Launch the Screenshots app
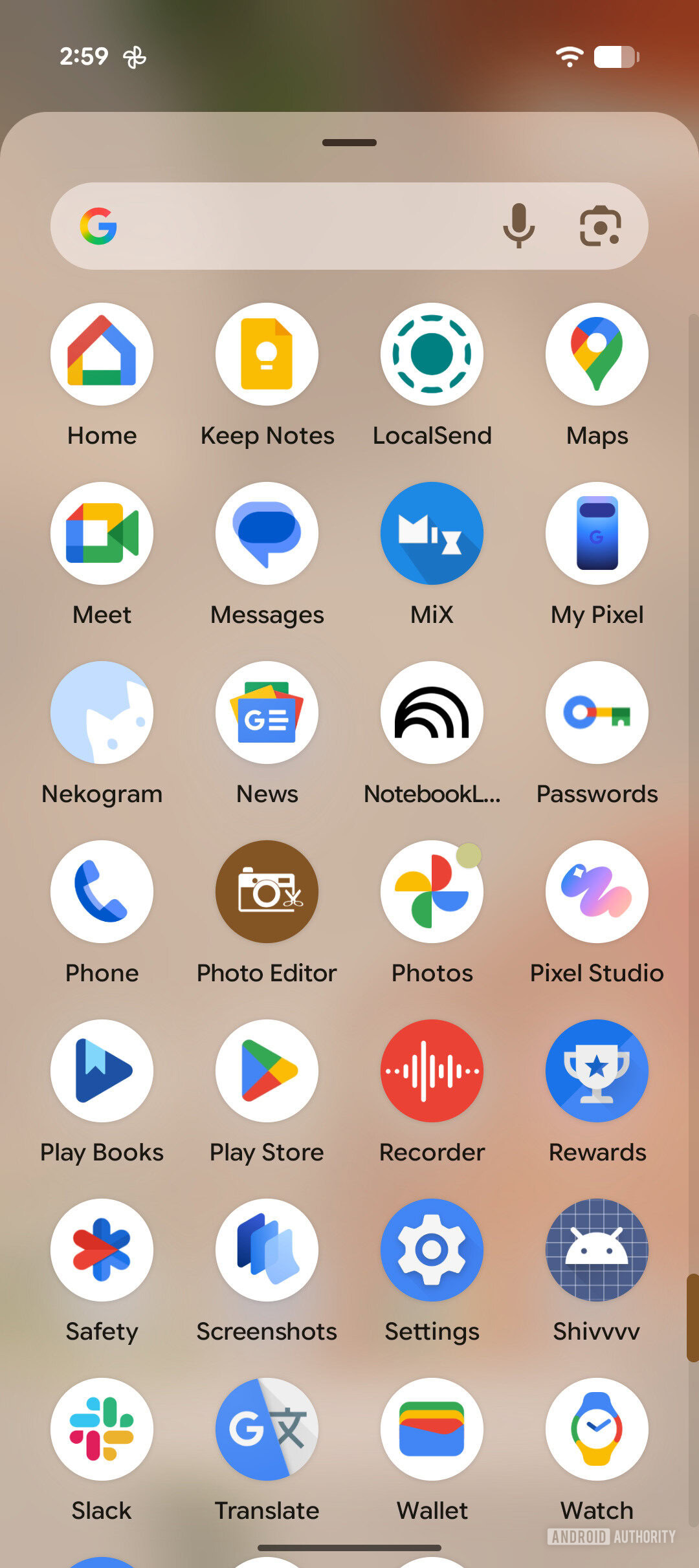The height and width of the screenshot is (1568, 699). (x=267, y=1250)
